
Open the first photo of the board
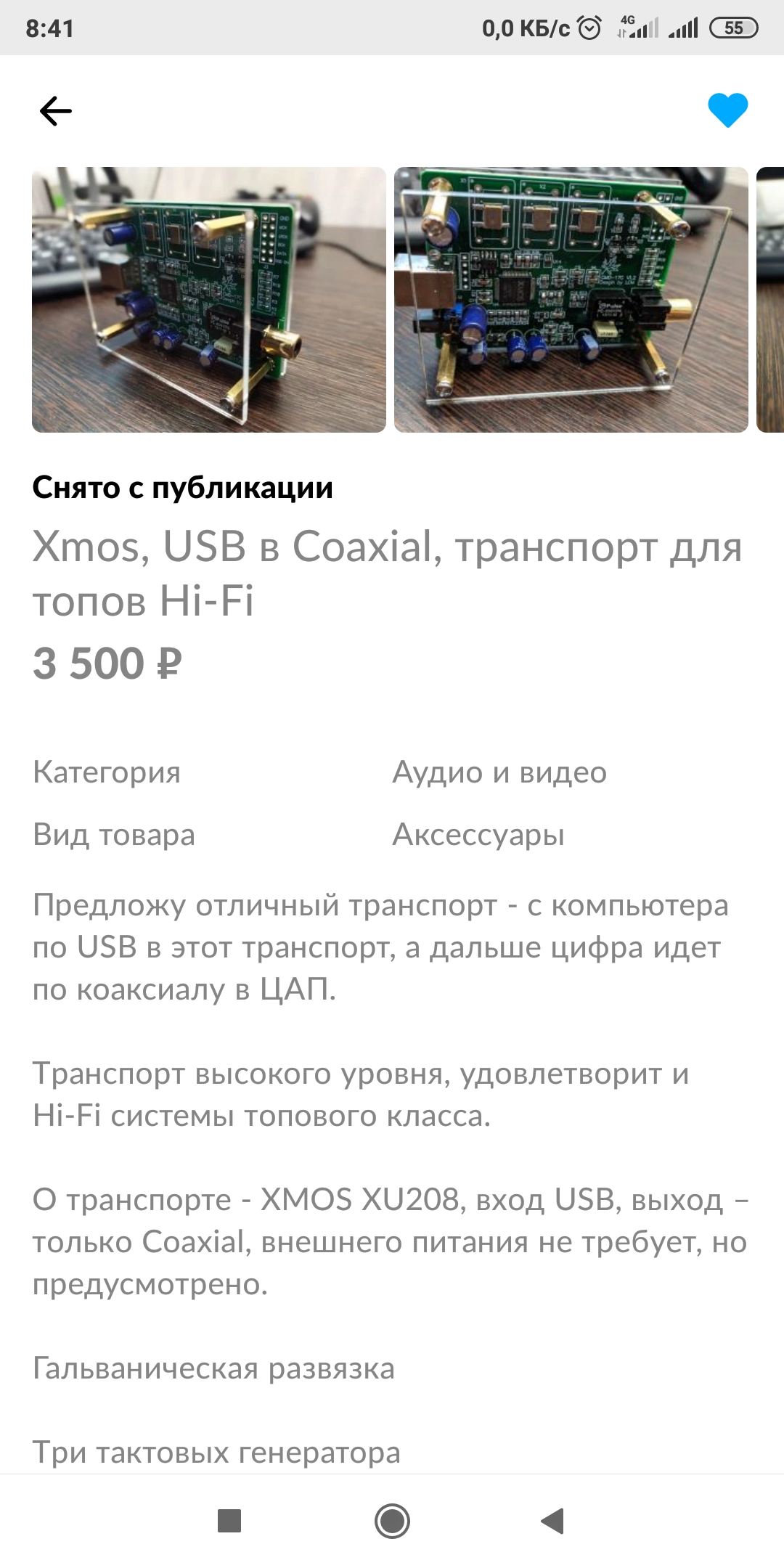209,300
